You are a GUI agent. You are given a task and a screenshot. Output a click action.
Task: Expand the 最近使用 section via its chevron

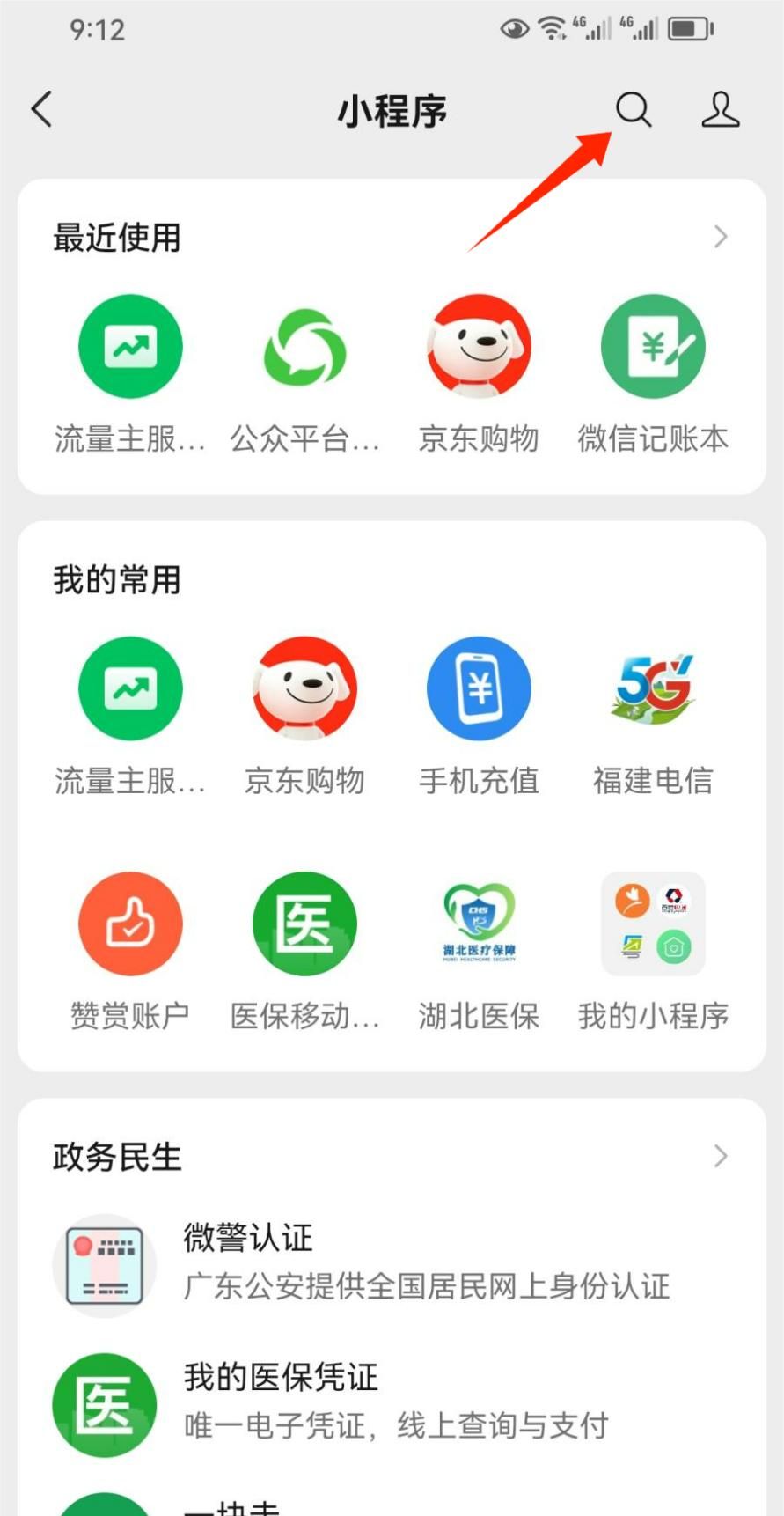tap(721, 237)
